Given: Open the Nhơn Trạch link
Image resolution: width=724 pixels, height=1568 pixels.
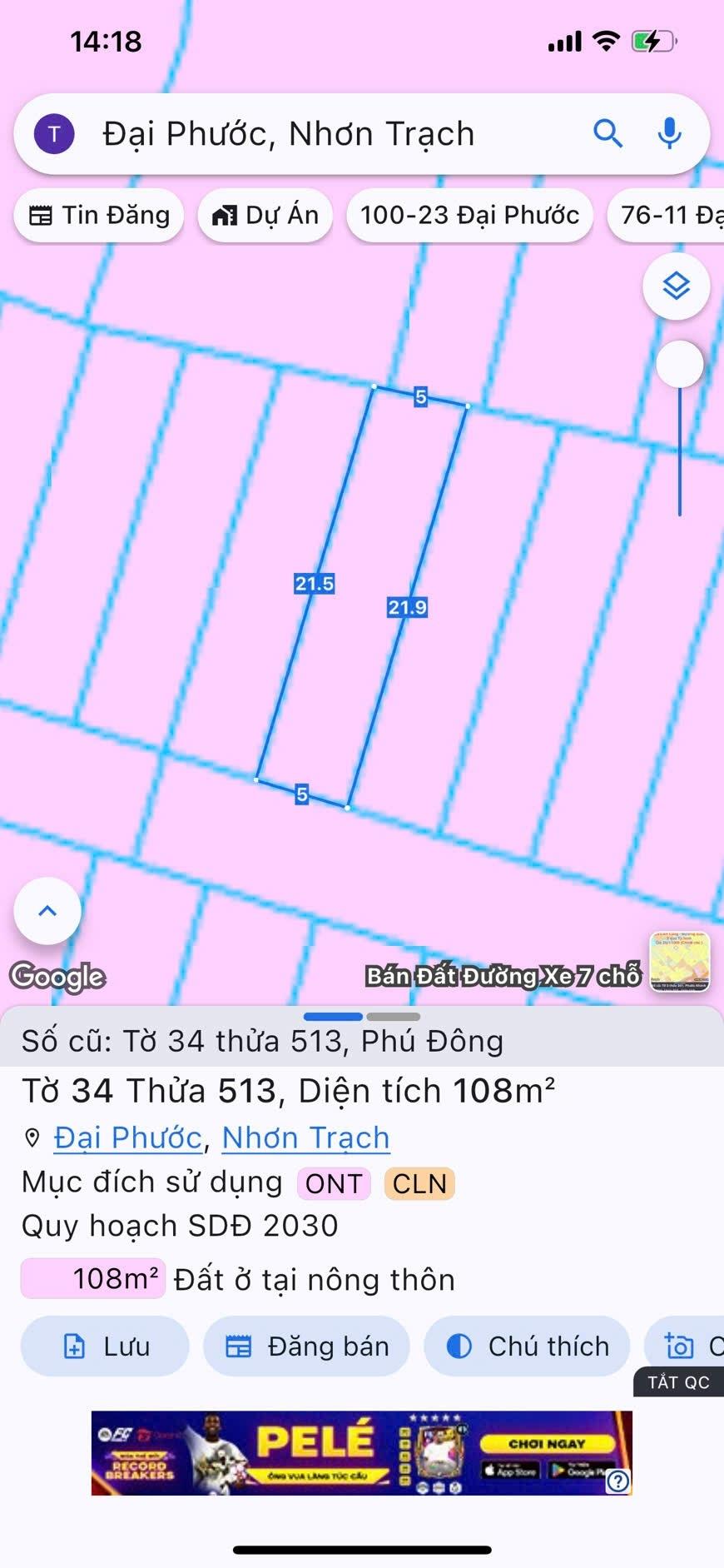Looking at the screenshot, I should (305, 1137).
